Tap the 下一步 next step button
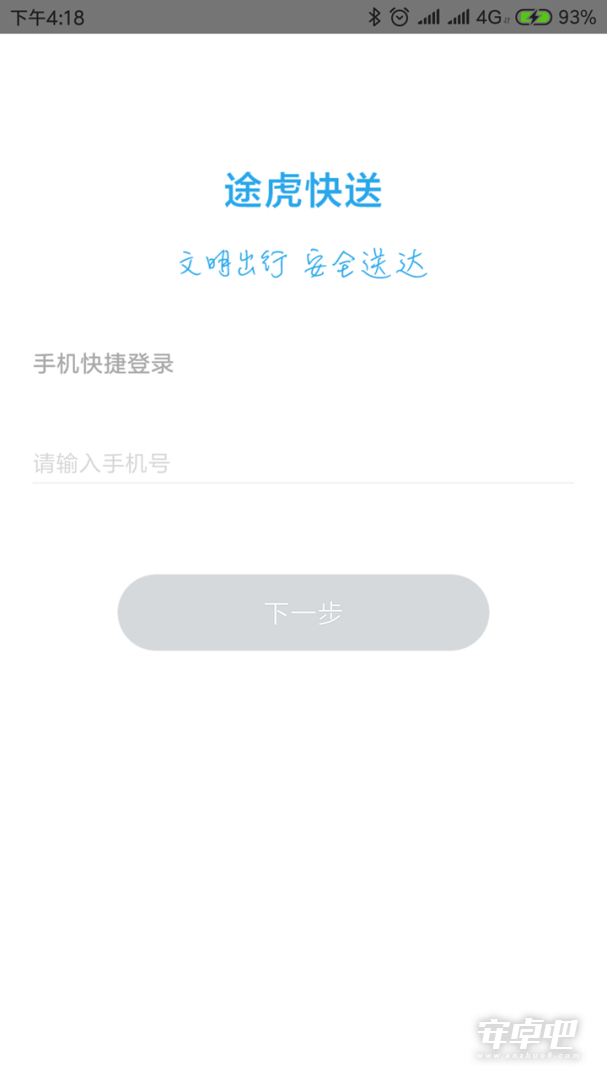The image size is (607, 1080). point(303,612)
